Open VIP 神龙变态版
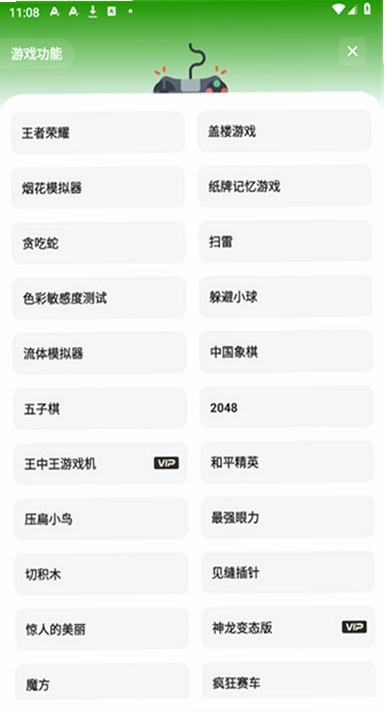This screenshot has height=712, width=386. tap(288, 628)
